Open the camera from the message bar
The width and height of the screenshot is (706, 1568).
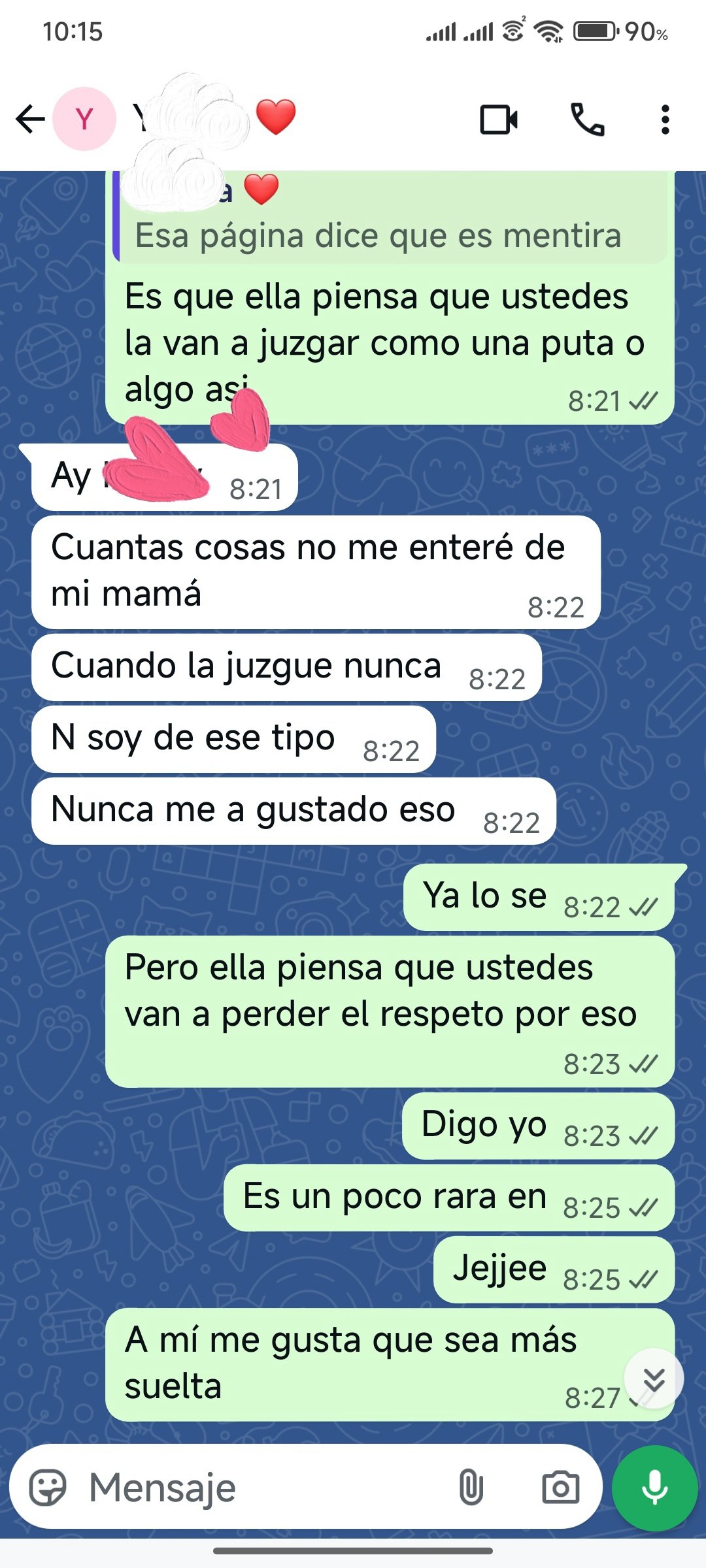(x=560, y=1488)
